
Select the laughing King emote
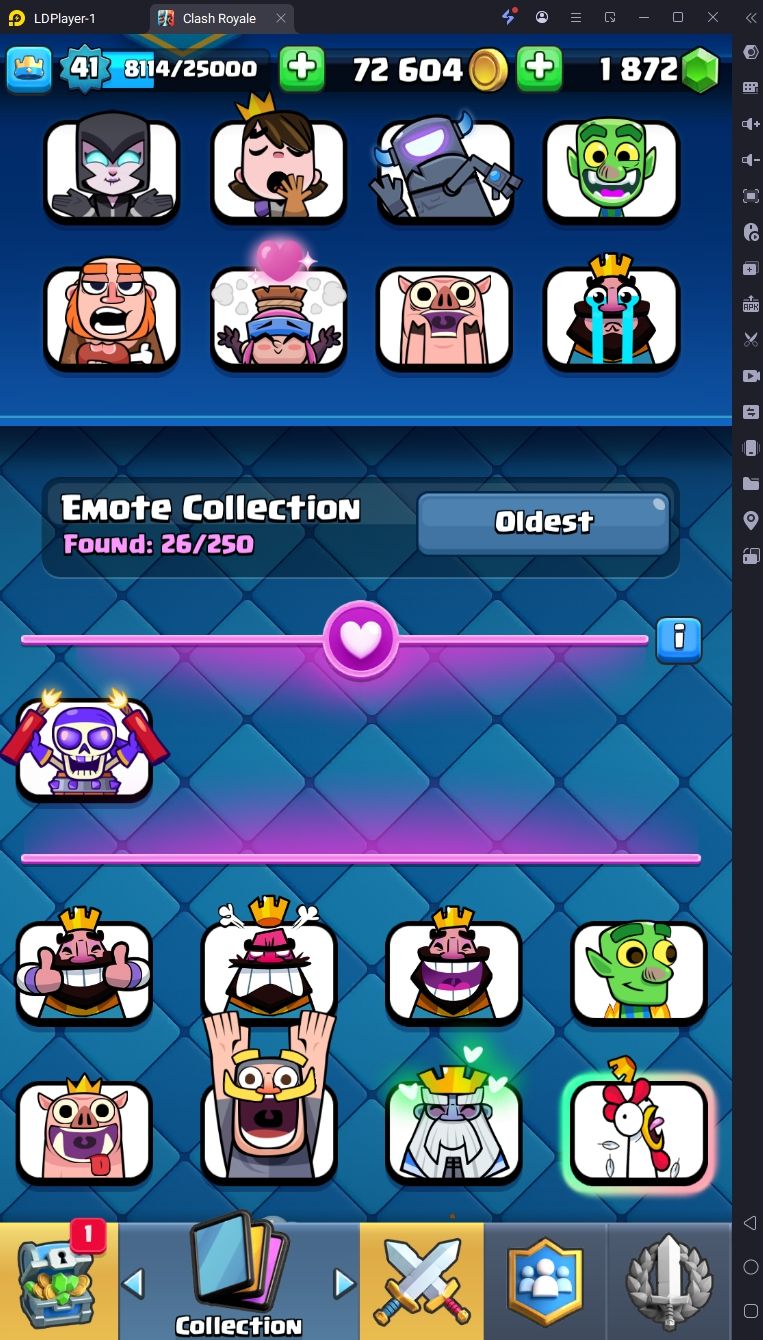click(454, 968)
